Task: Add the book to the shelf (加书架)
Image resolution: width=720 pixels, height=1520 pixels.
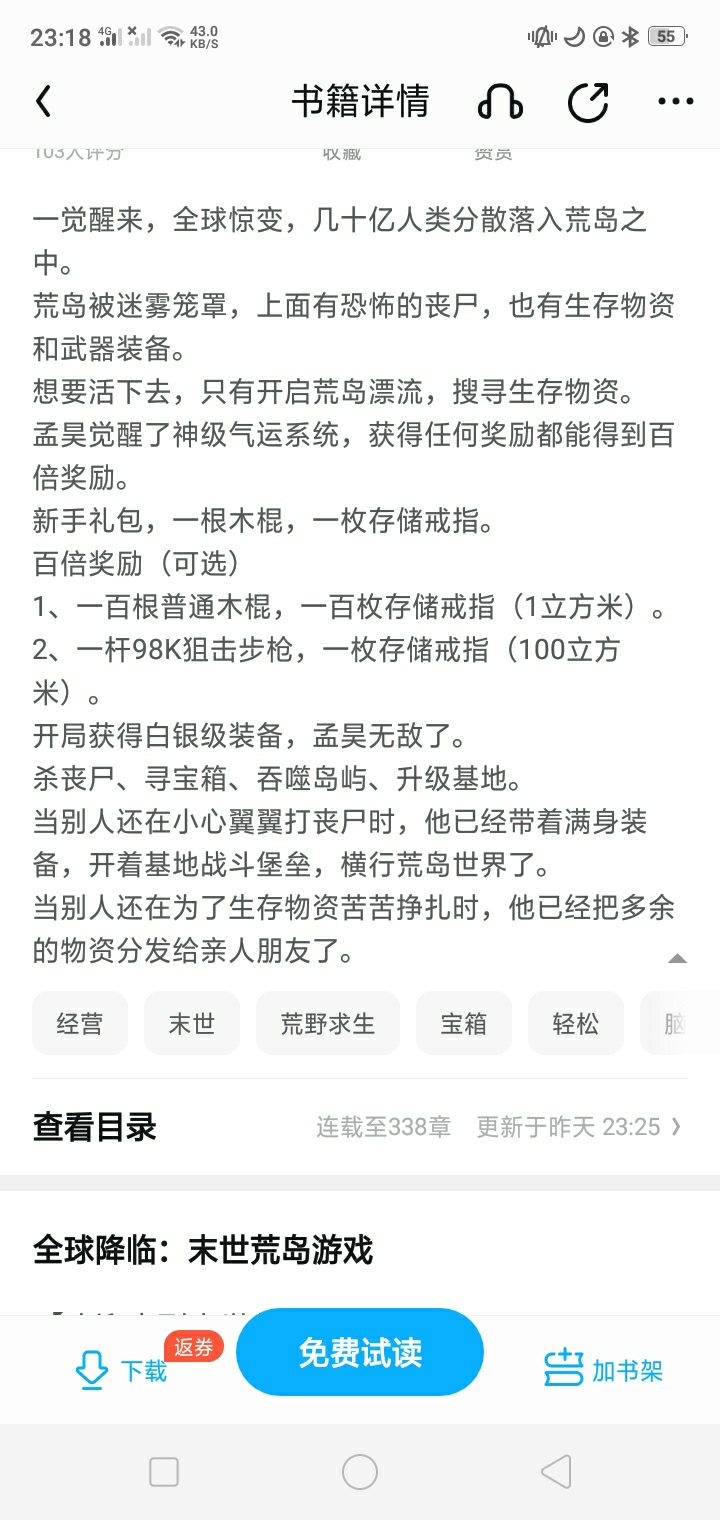Action: click(x=603, y=1369)
